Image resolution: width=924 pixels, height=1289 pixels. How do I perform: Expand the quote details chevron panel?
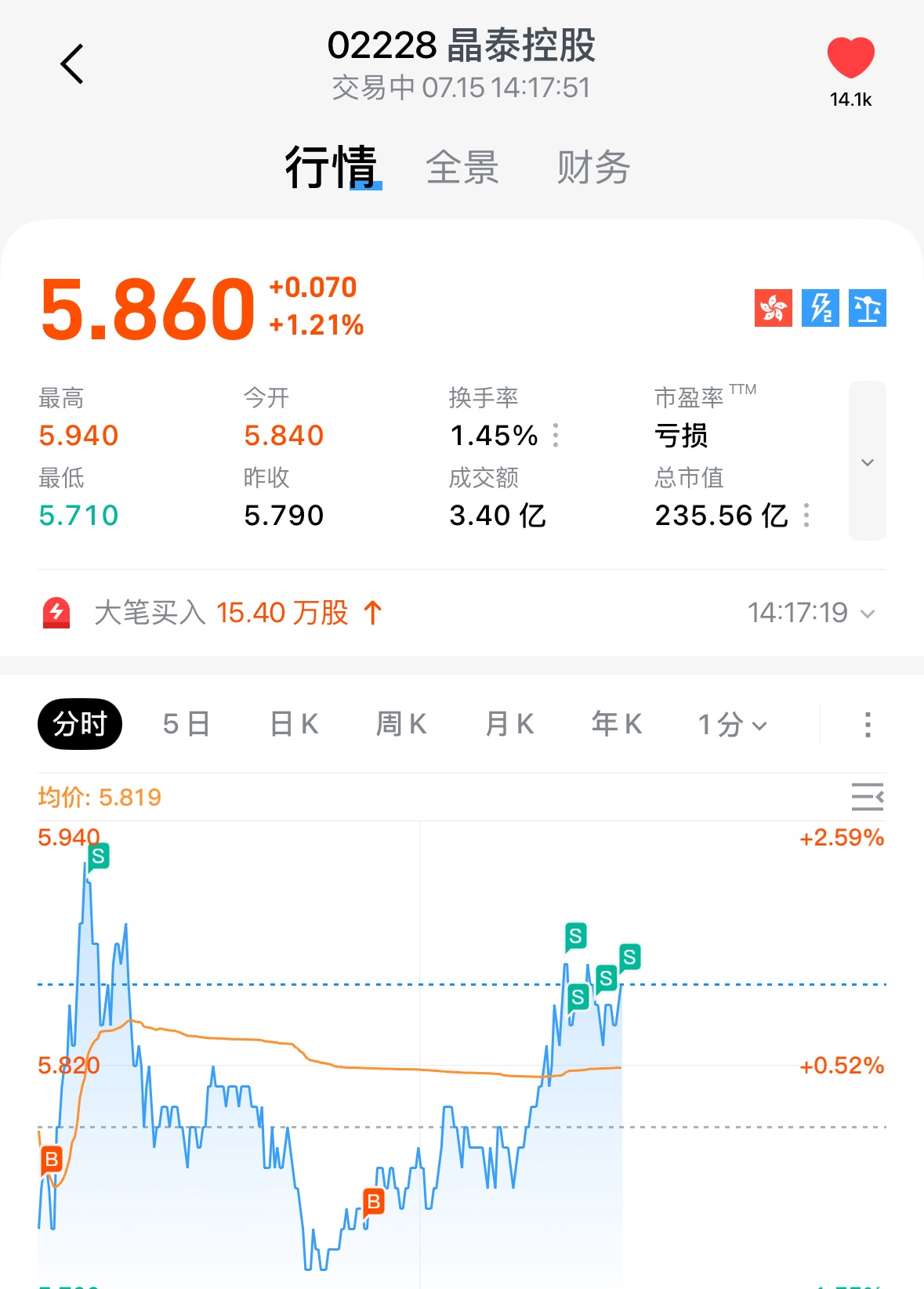pyautogui.click(x=867, y=462)
